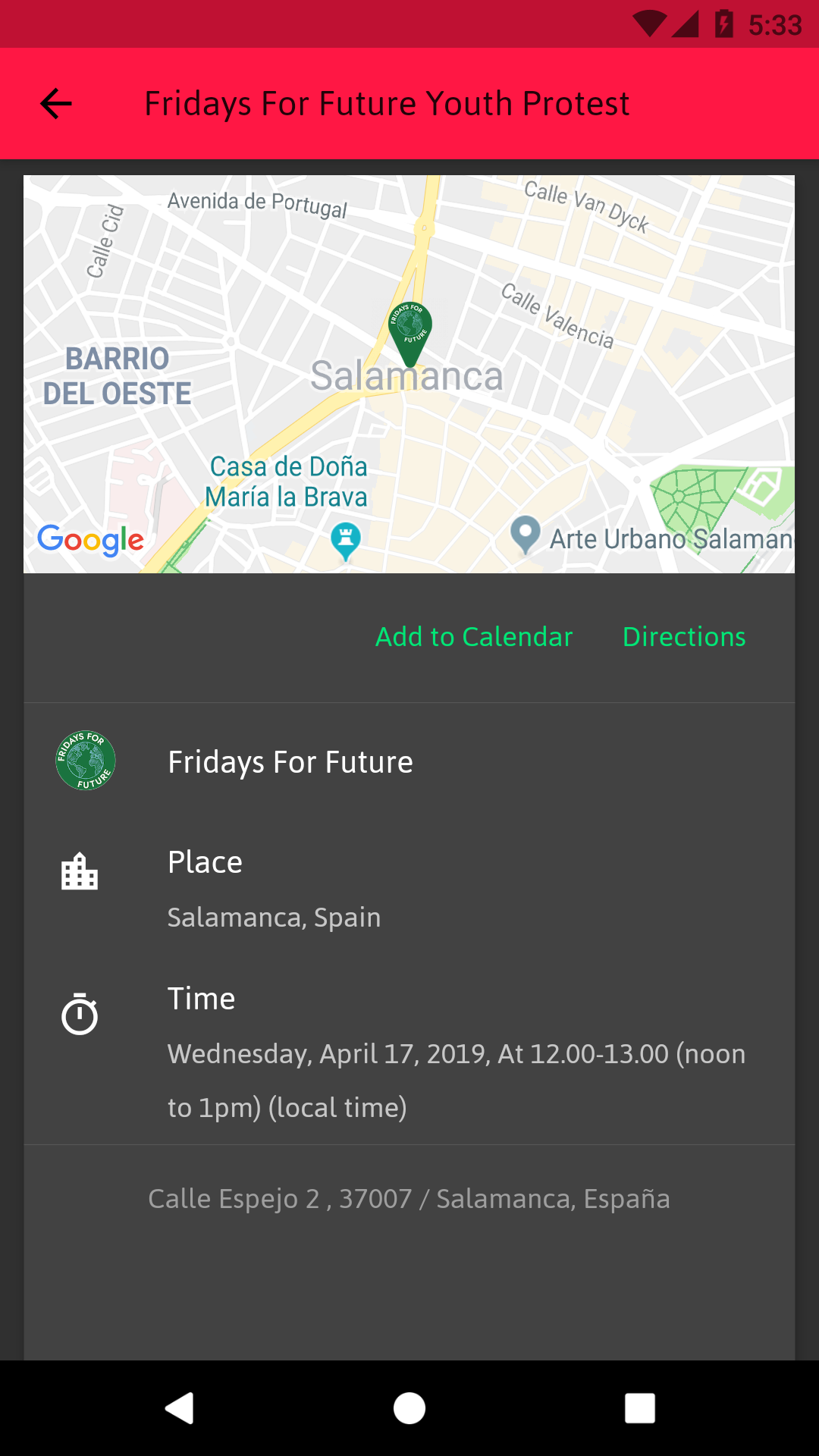Open the map preview of Salamanca
This screenshot has height=1456, width=819.
pyautogui.click(x=409, y=374)
